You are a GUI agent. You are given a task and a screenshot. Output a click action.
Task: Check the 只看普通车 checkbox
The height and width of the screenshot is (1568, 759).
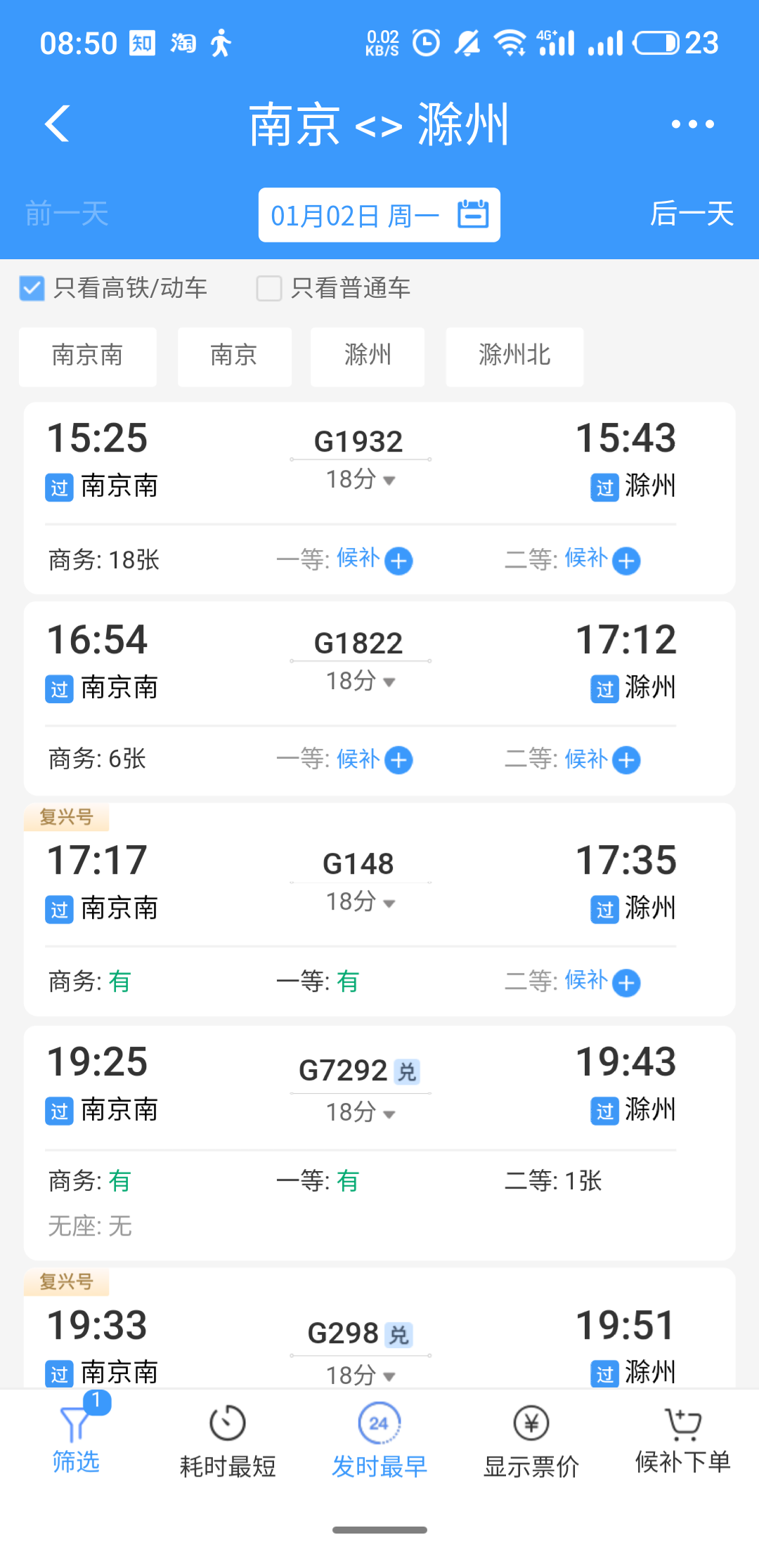[269, 288]
